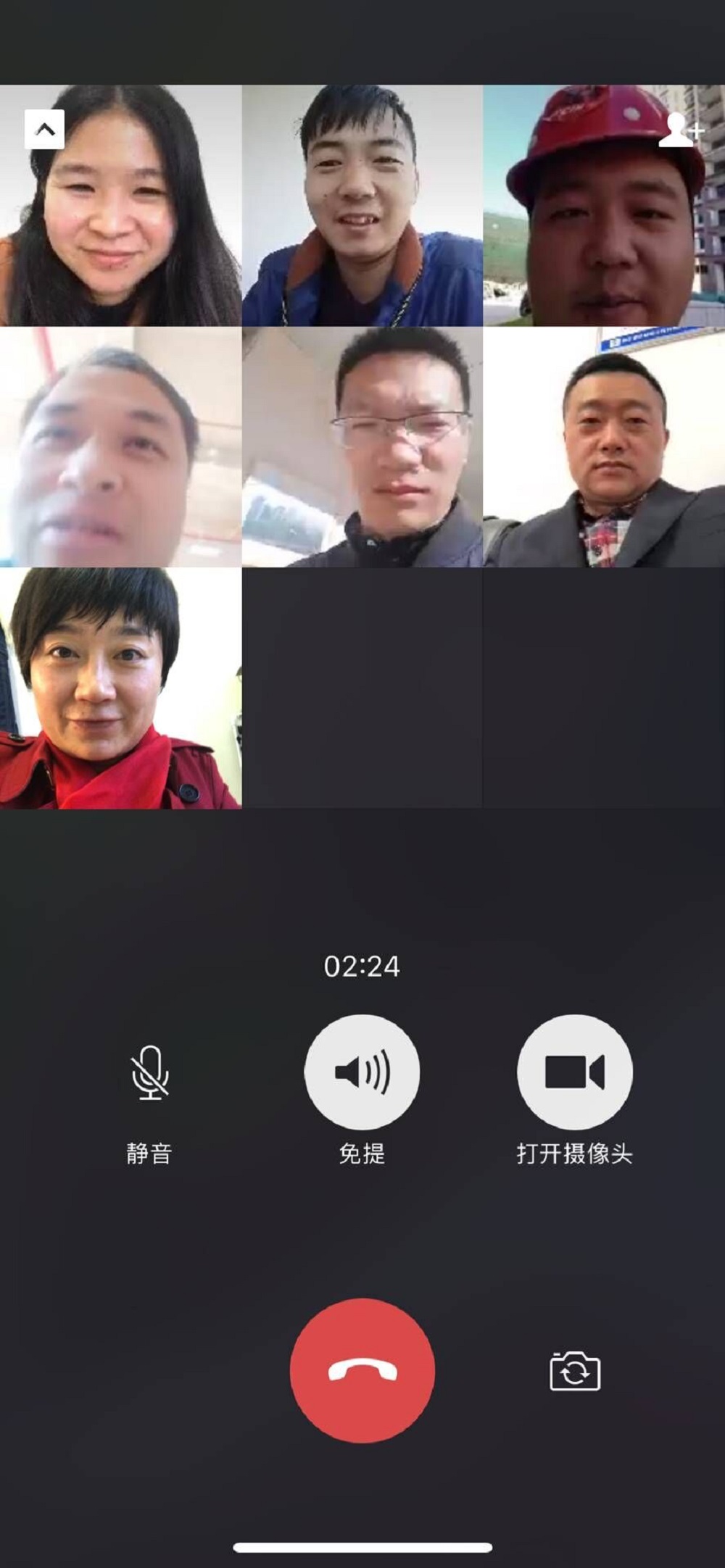
Task: Enlarge the video of man wearing glasses
Action: pos(362,446)
